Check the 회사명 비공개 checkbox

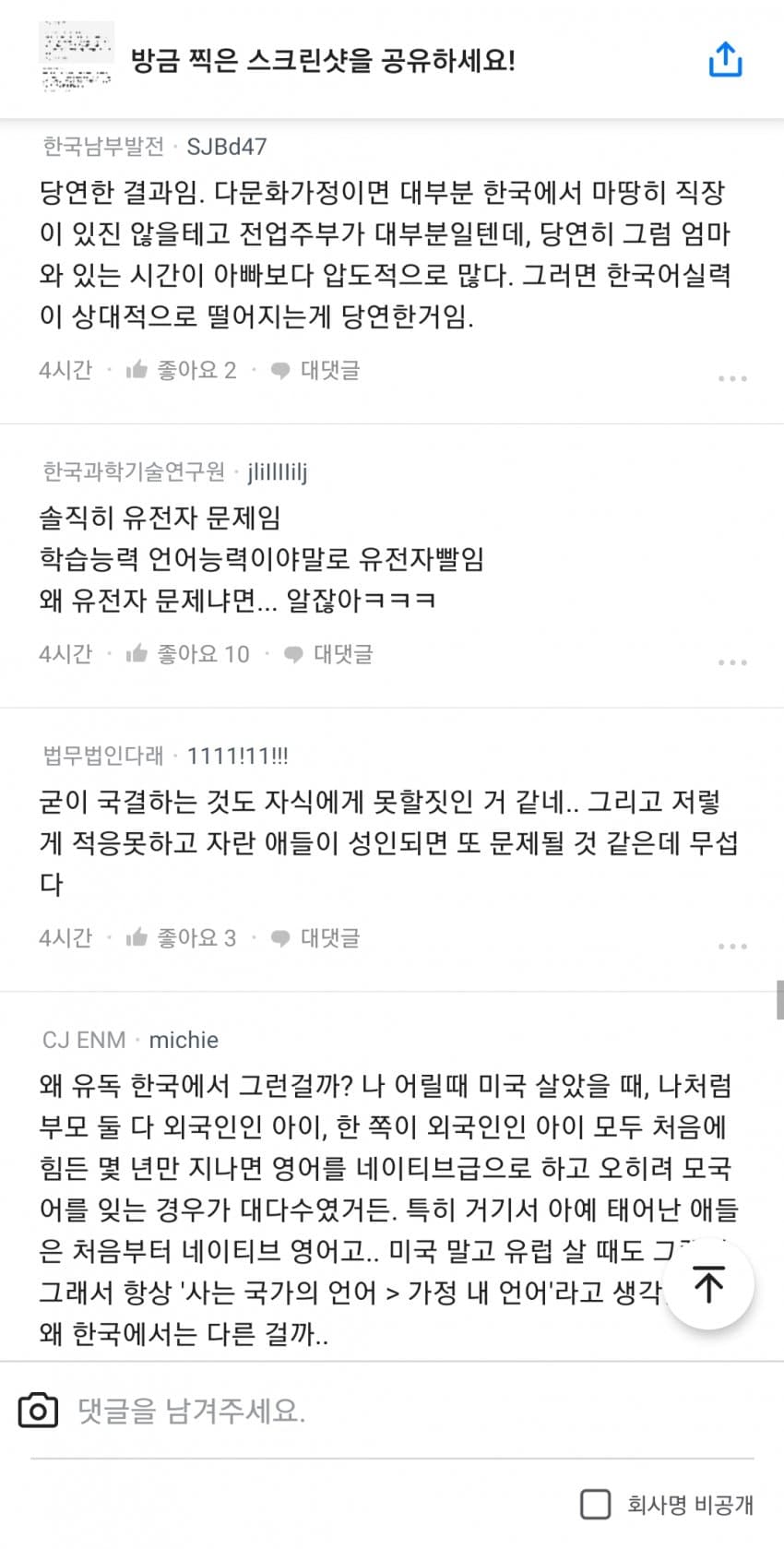(596, 1505)
